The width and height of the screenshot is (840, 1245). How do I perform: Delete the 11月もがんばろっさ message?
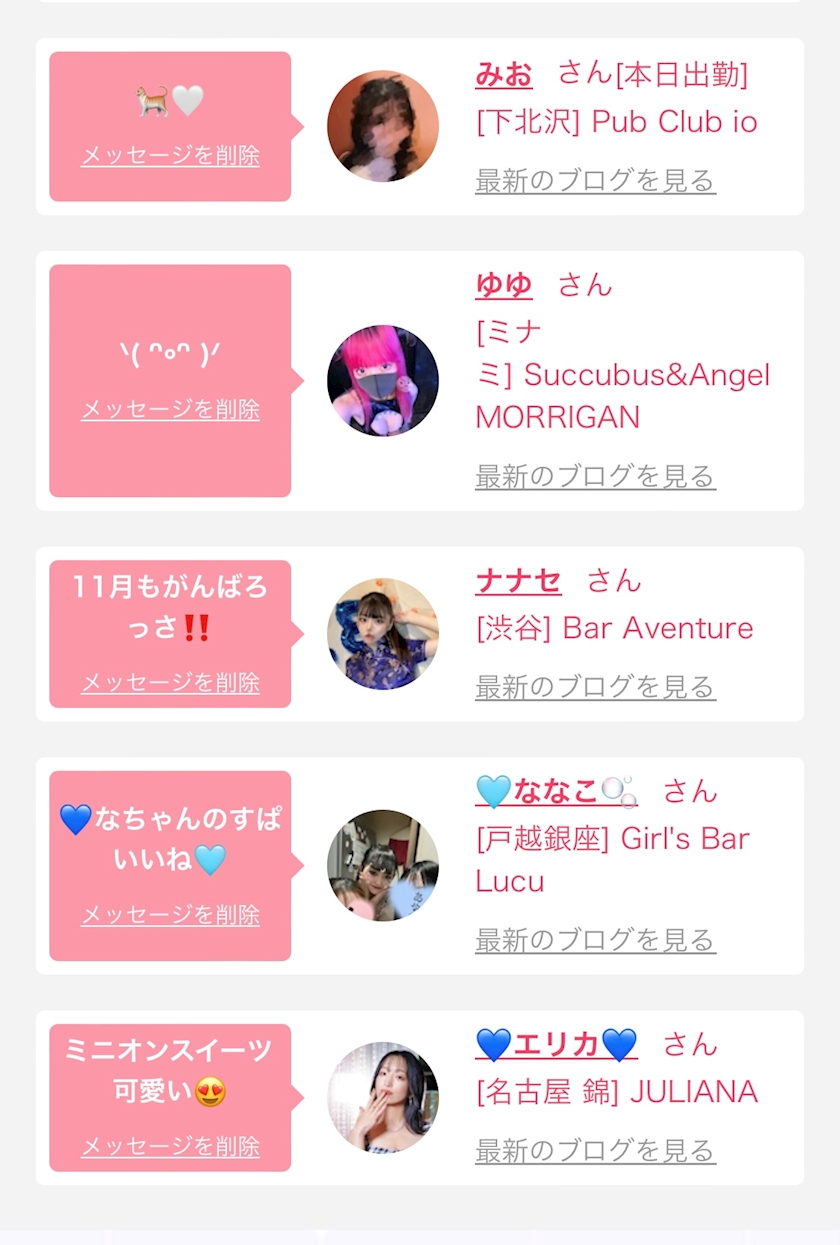(170, 683)
